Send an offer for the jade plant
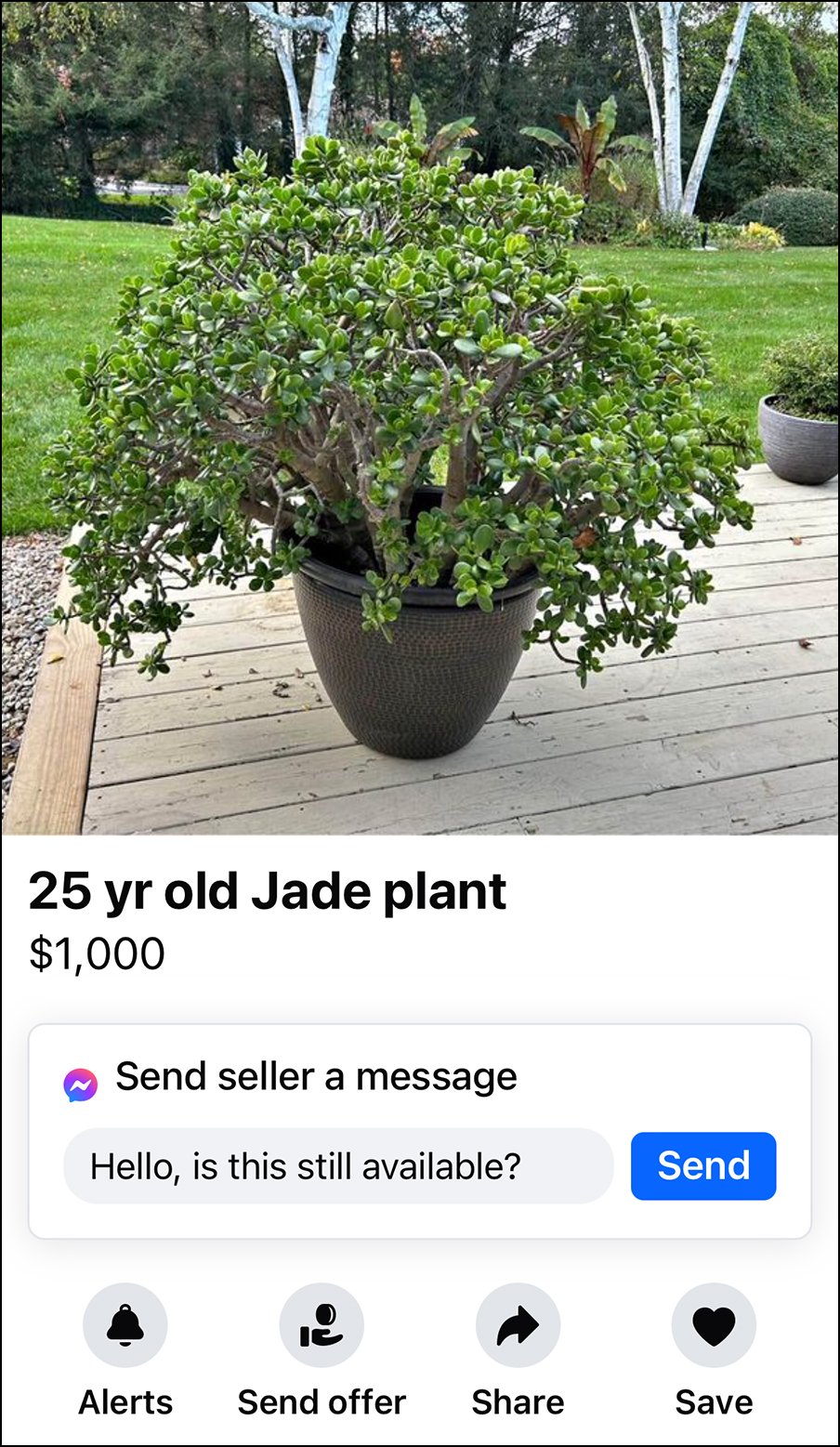840x1447 pixels. pyautogui.click(x=322, y=1325)
